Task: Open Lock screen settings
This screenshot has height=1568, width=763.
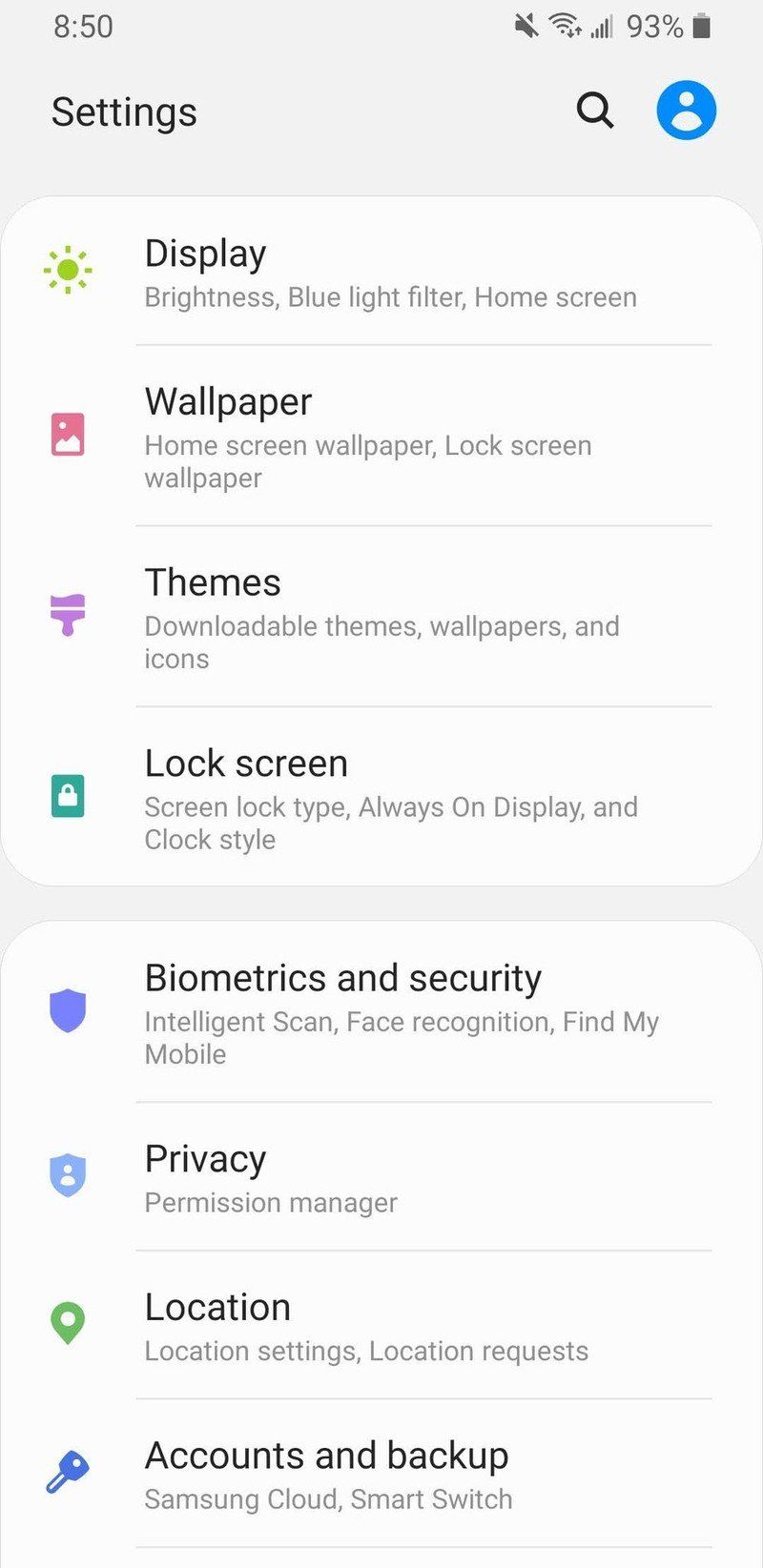Action: click(381, 795)
